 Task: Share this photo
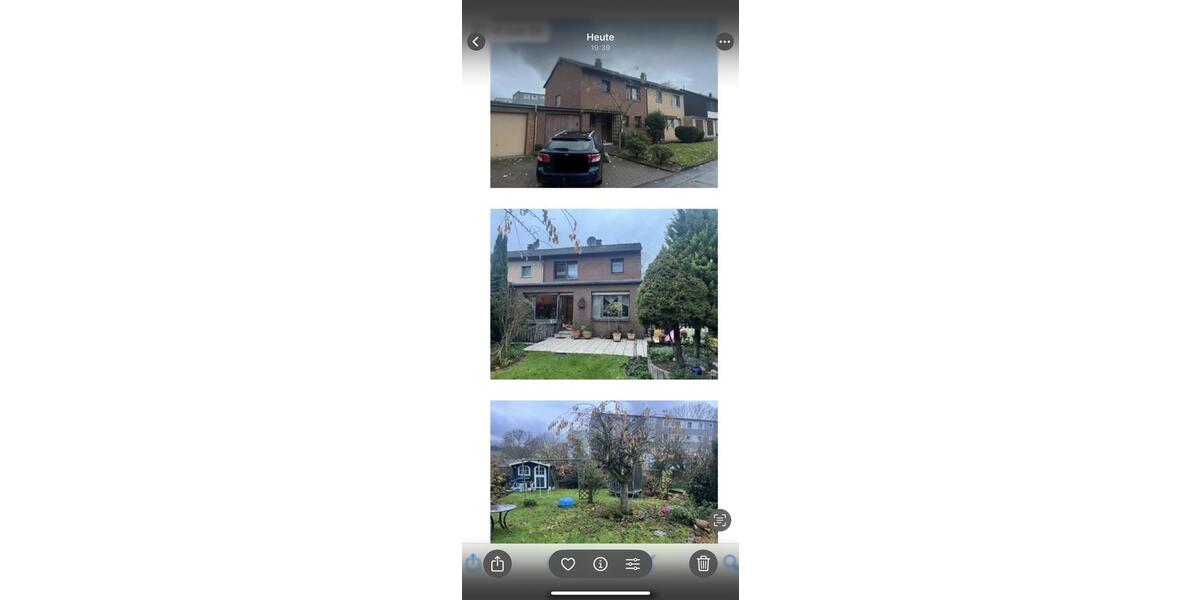(497, 564)
